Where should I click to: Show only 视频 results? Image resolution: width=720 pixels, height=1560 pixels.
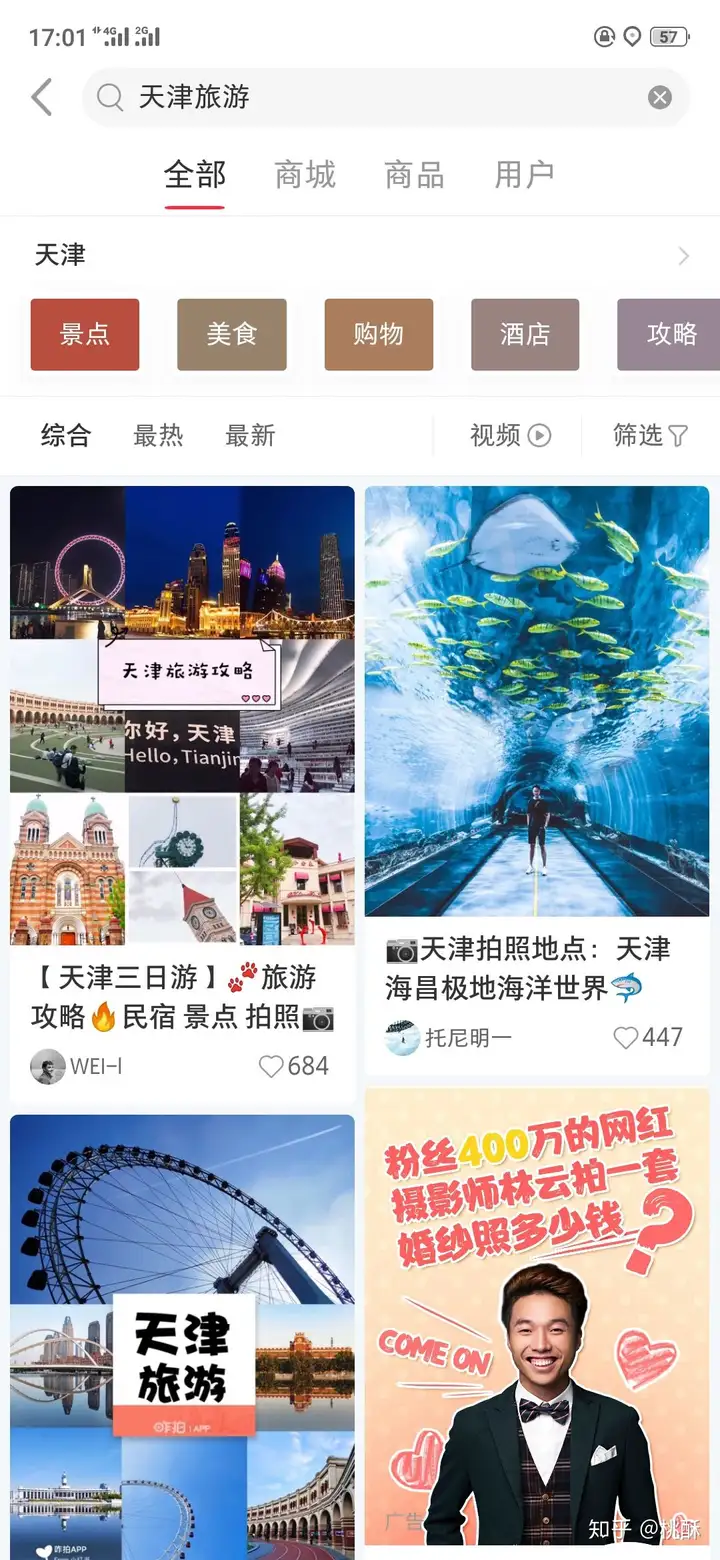pos(510,436)
